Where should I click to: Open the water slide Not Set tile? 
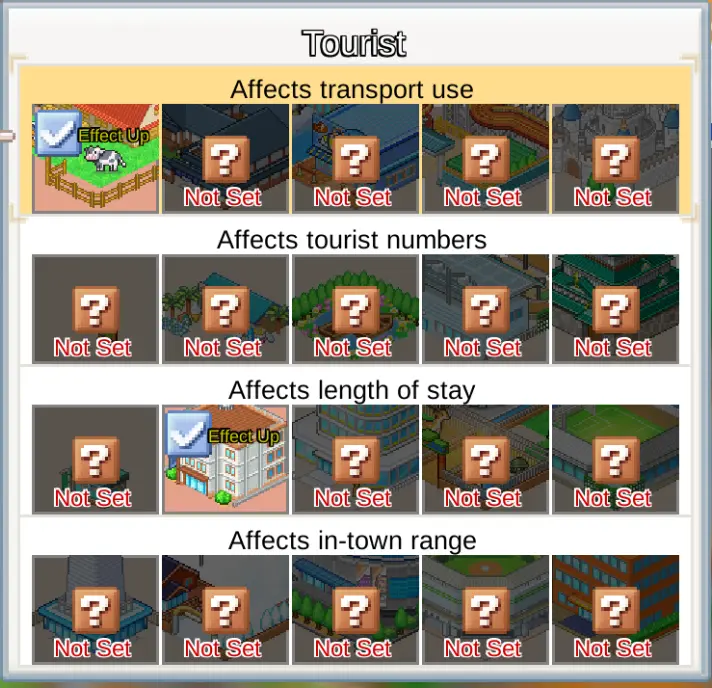tap(485, 158)
